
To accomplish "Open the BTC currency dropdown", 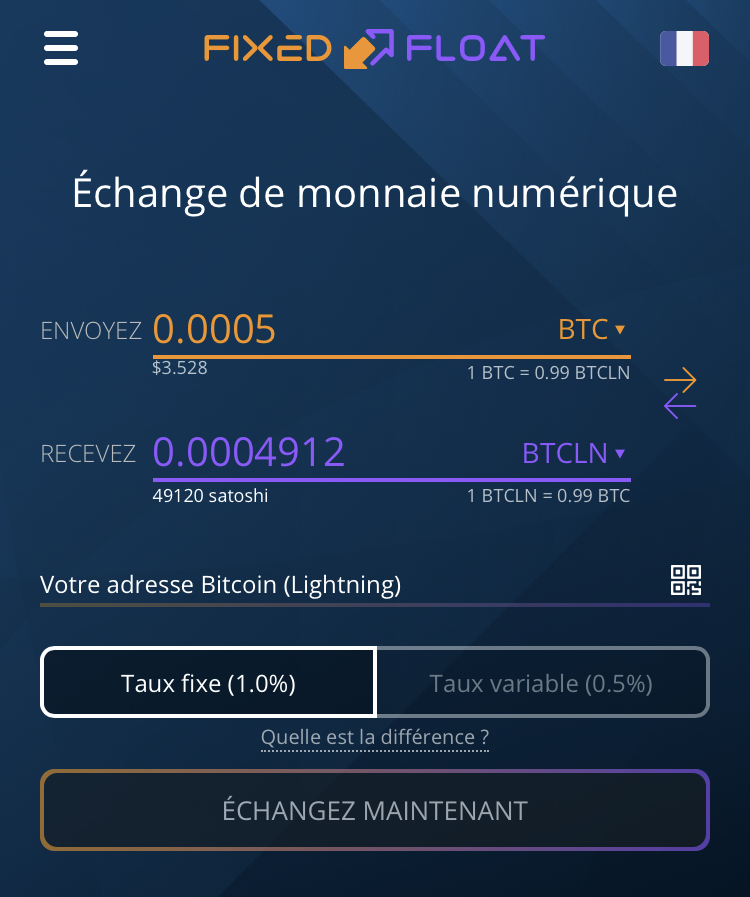I will pyautogui.click(x=591, y=329).
